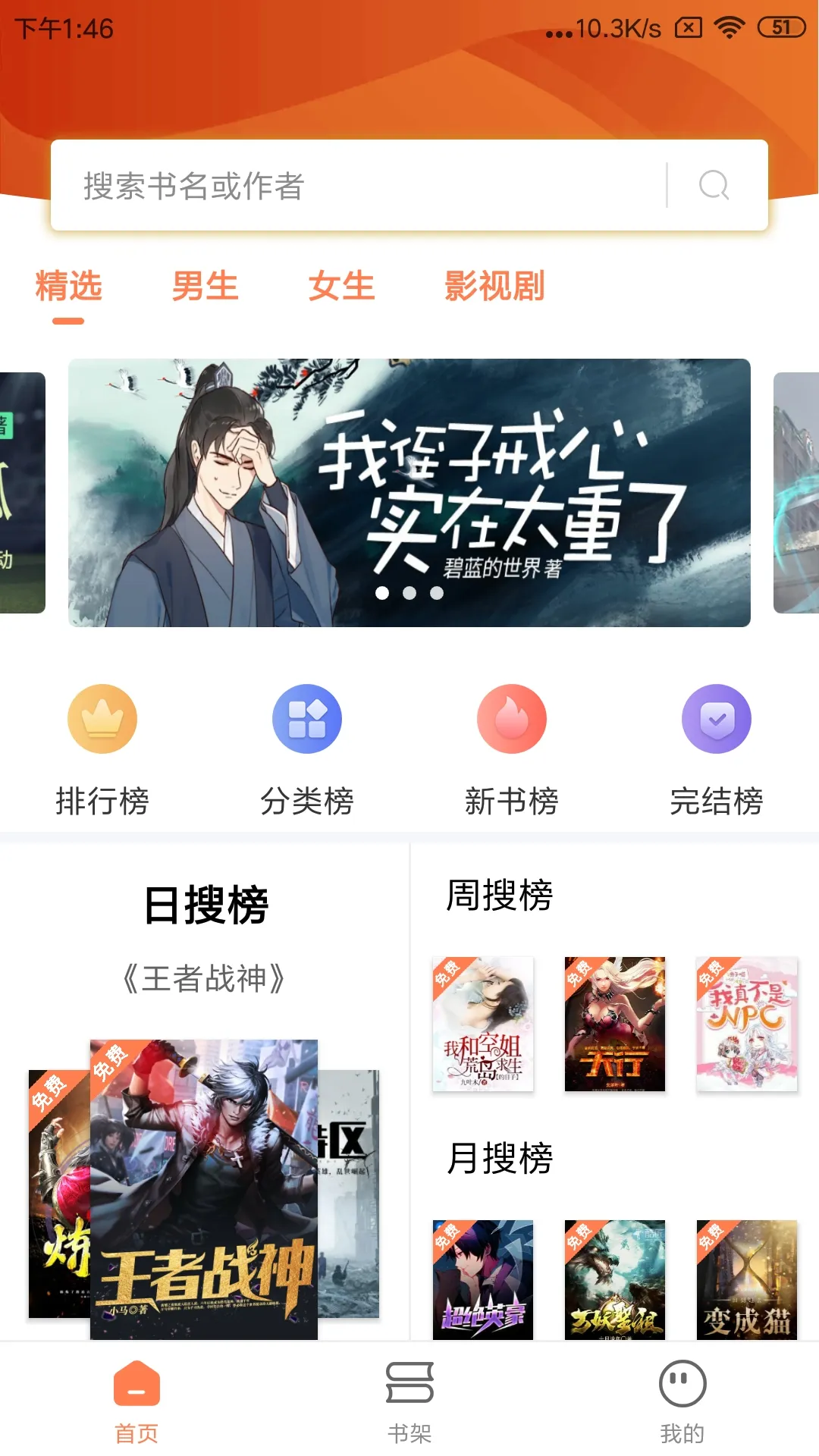
Task: Open the 完结榜 shield icon
Action: tap(716, 718)
